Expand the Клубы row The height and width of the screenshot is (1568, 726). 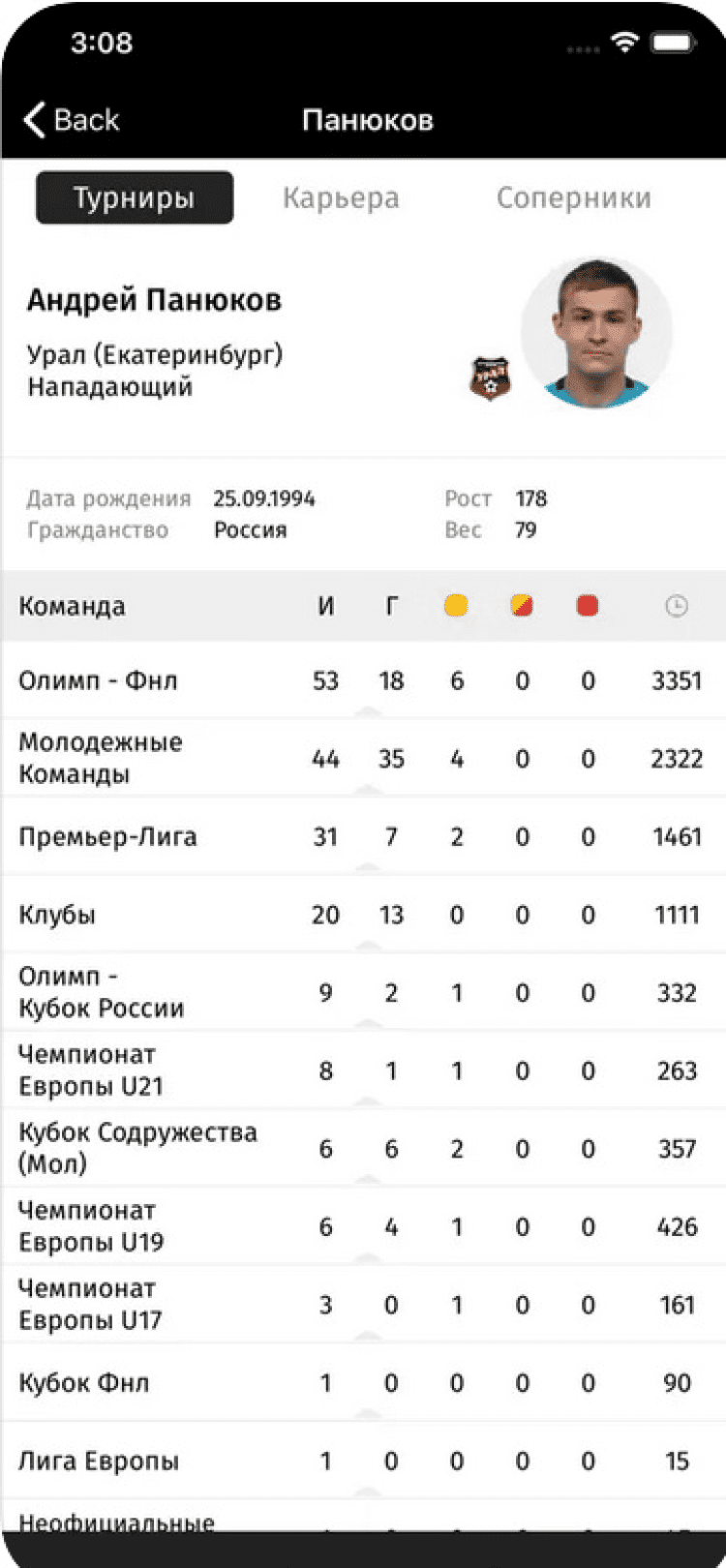[x=363, y=915]
